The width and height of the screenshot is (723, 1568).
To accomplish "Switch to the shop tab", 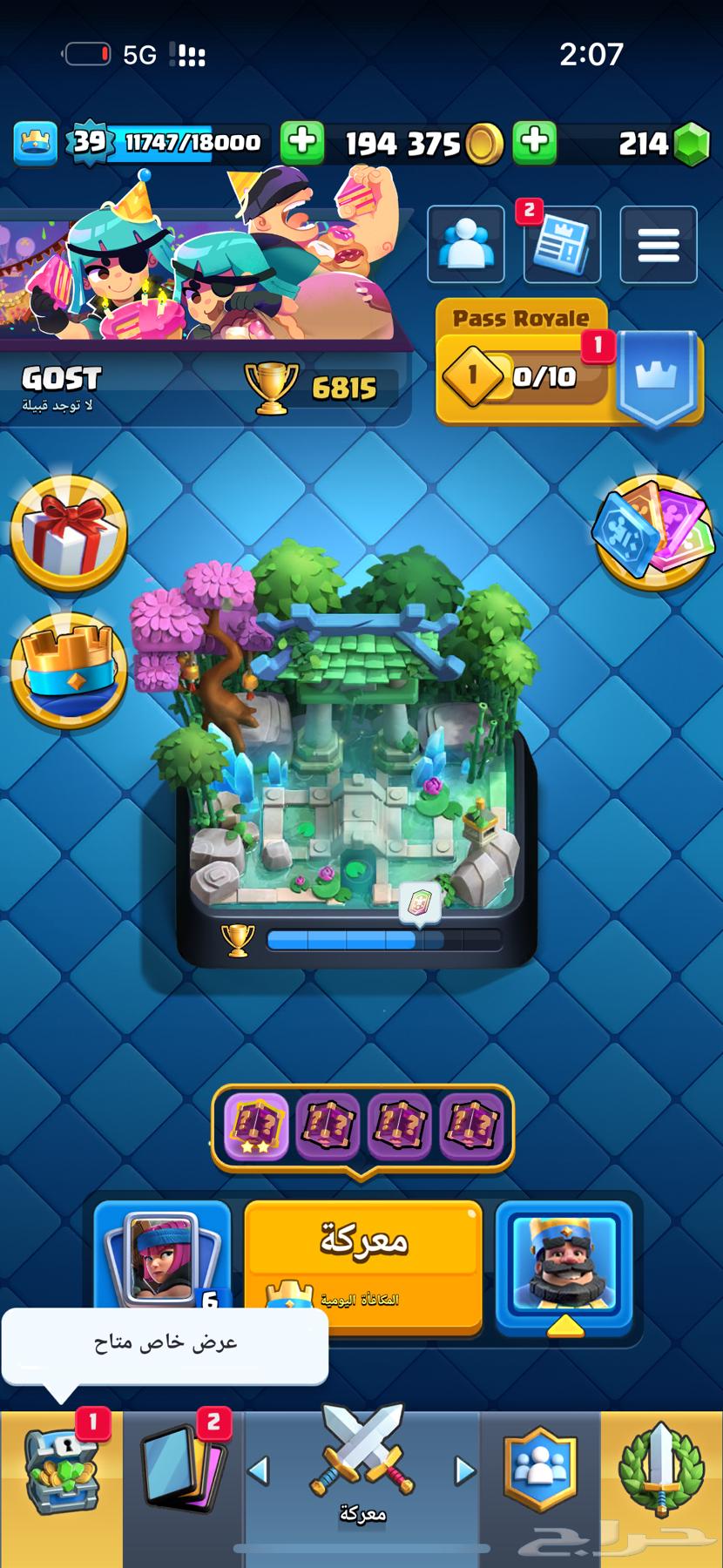I will pos(61,1472).
